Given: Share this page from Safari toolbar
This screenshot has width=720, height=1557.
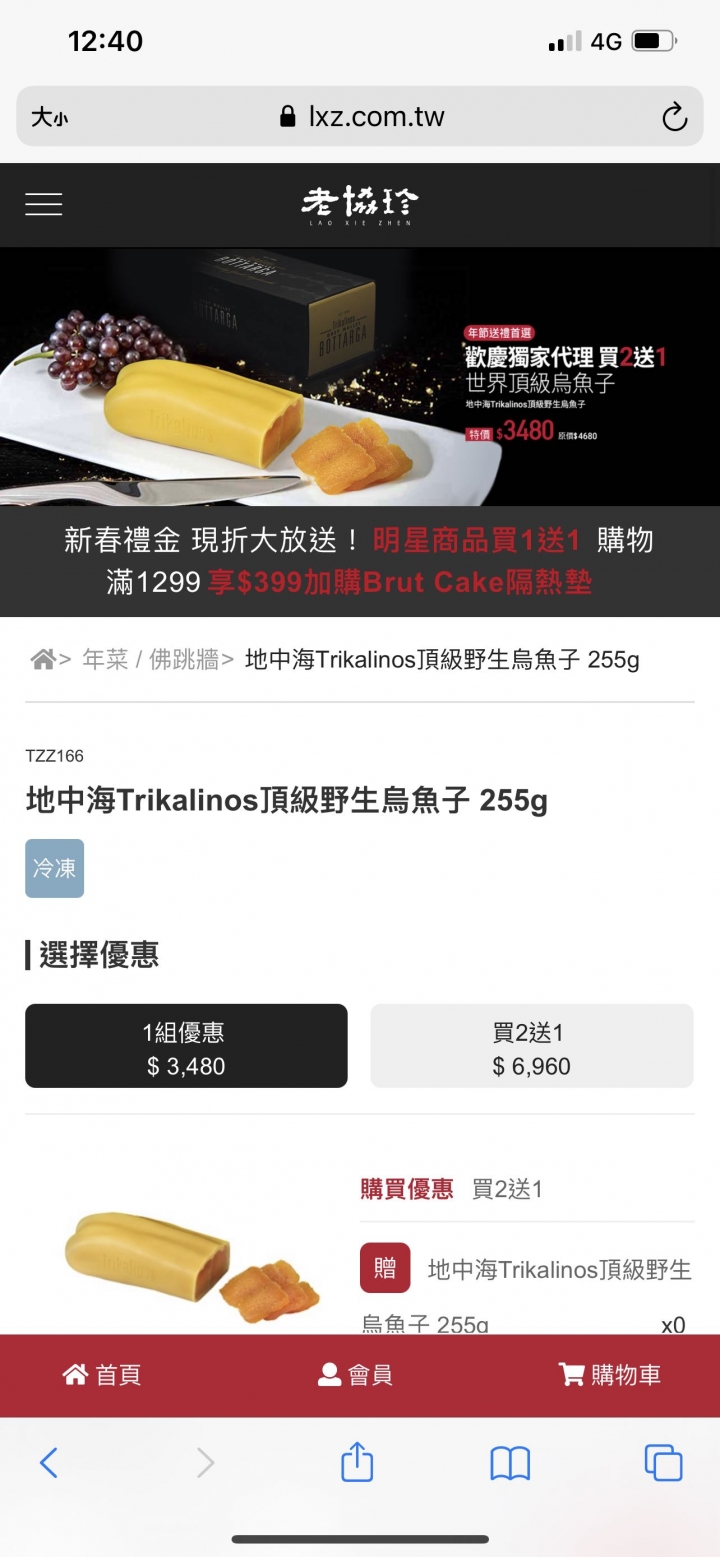Looking at the screenshot, I should click(x=357, y=1463).
